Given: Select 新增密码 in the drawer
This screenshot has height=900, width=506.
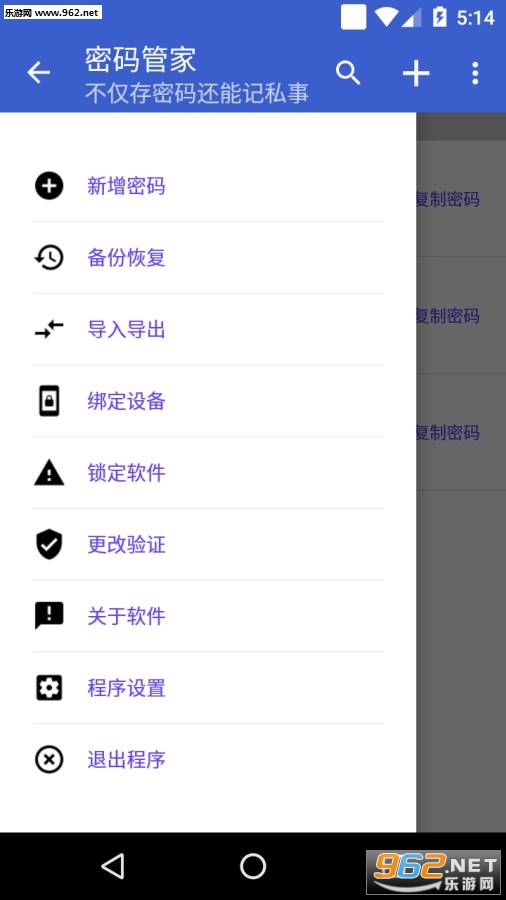Looking at the screenshot, I should [208, 186].
